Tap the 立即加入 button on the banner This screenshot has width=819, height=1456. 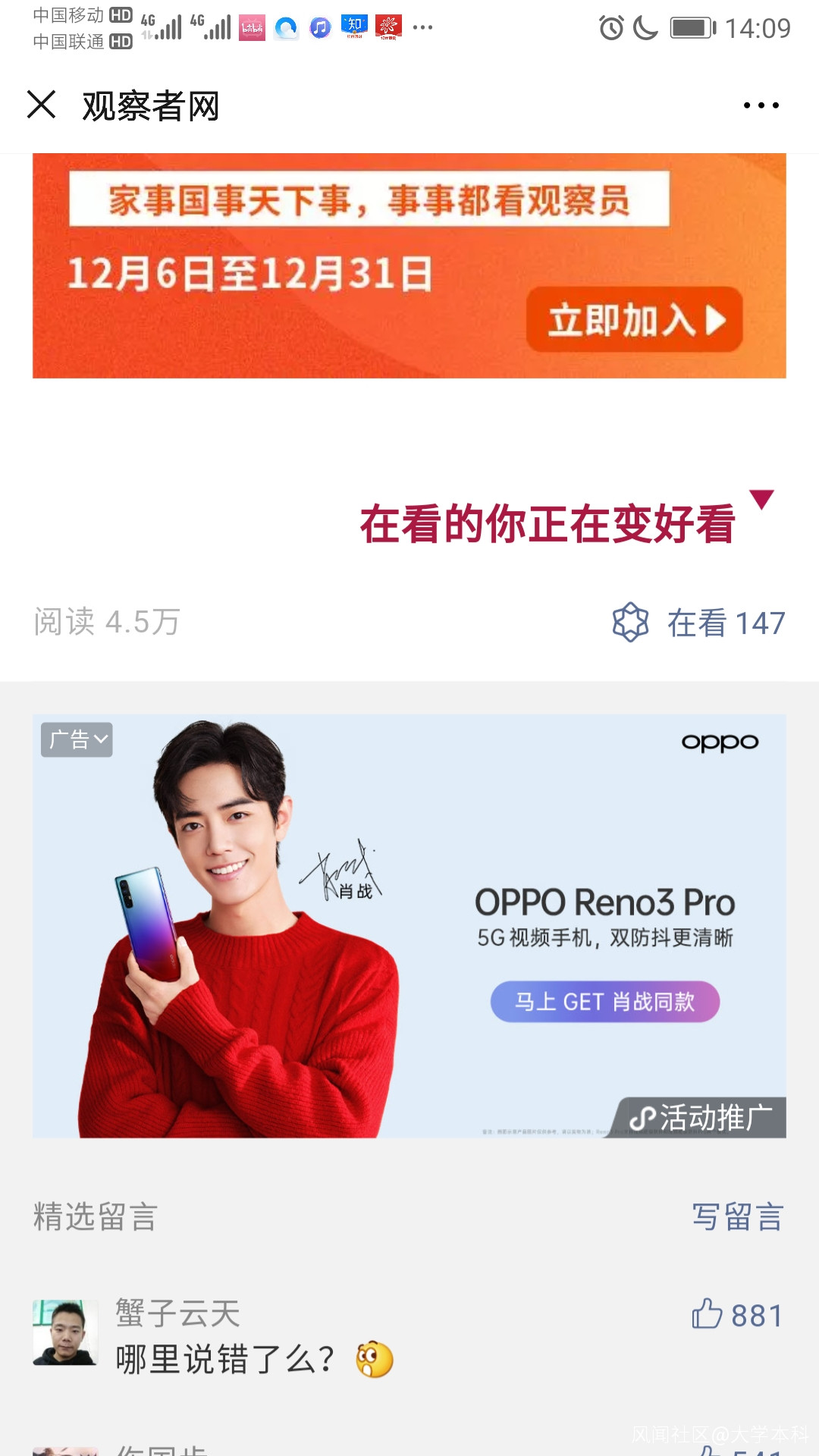[634, 319]
